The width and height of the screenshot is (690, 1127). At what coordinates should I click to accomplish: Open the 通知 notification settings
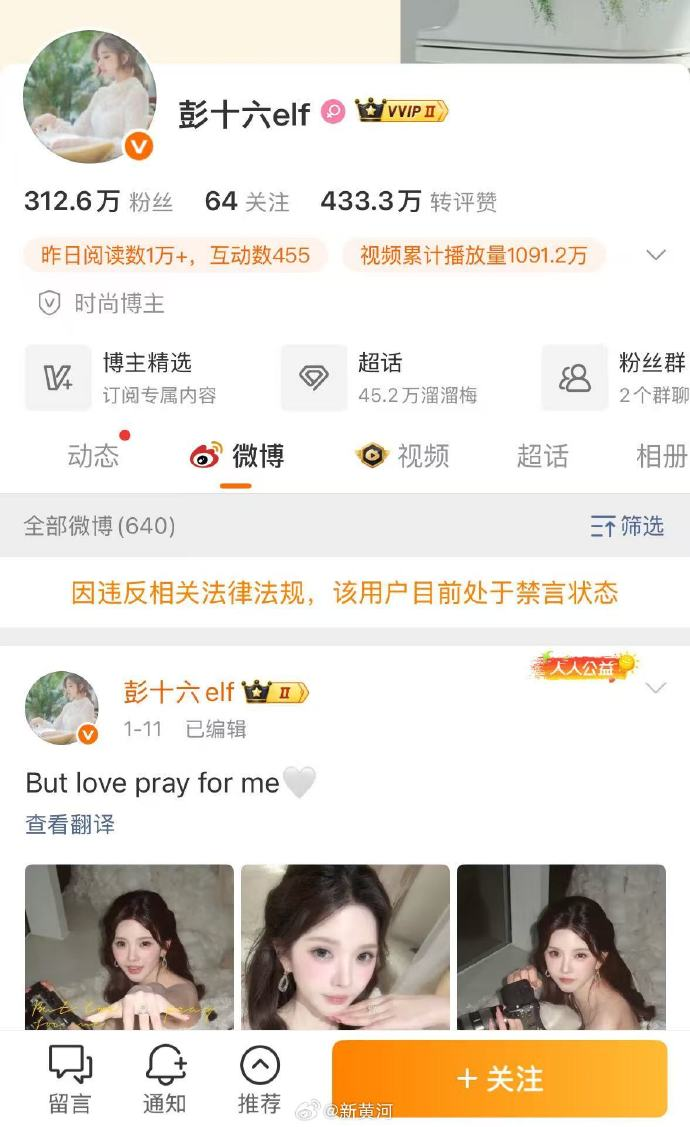(x=164, y=1080)
